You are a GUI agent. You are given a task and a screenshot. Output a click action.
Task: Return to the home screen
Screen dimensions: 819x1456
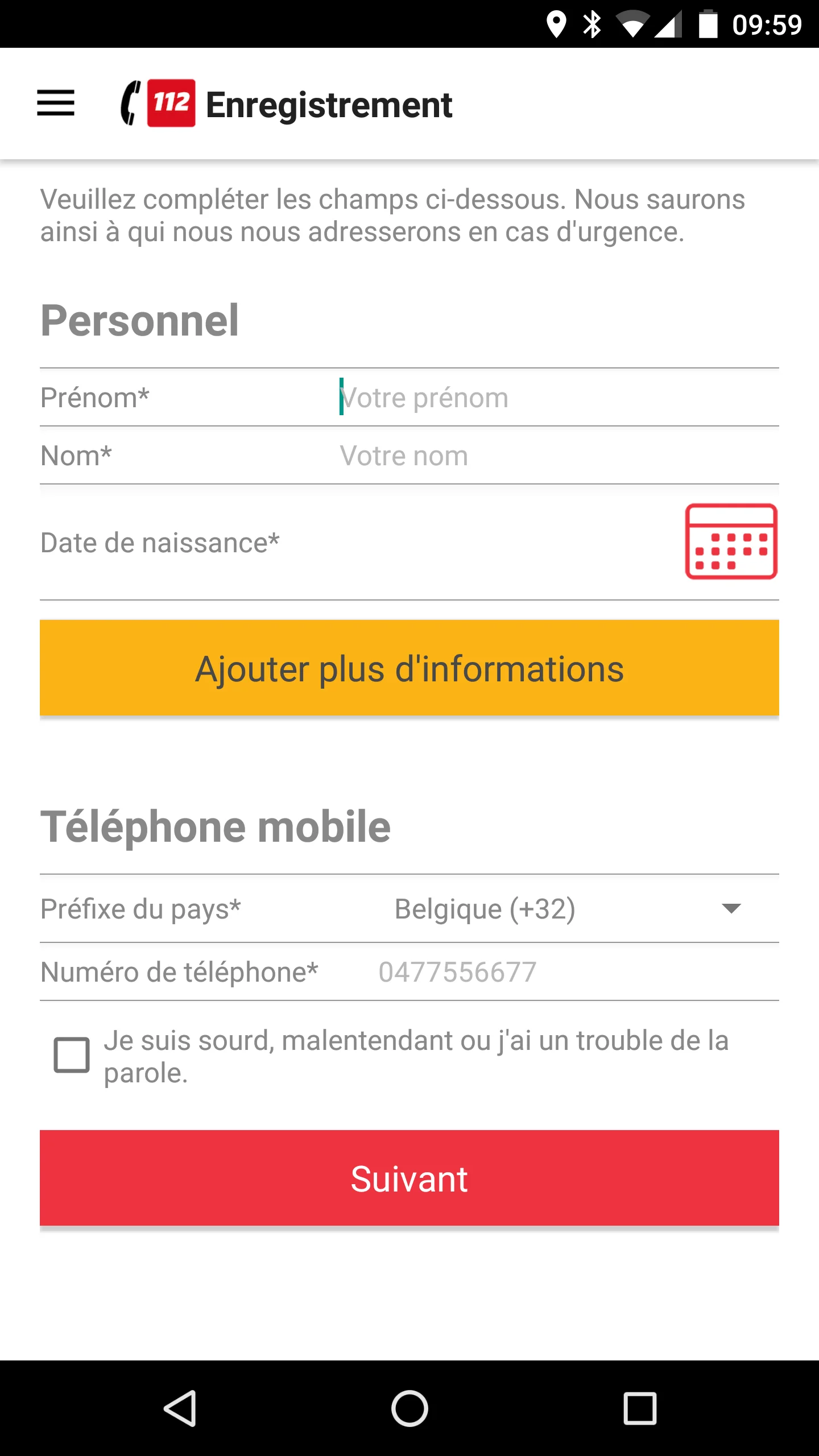[409, 1408]
